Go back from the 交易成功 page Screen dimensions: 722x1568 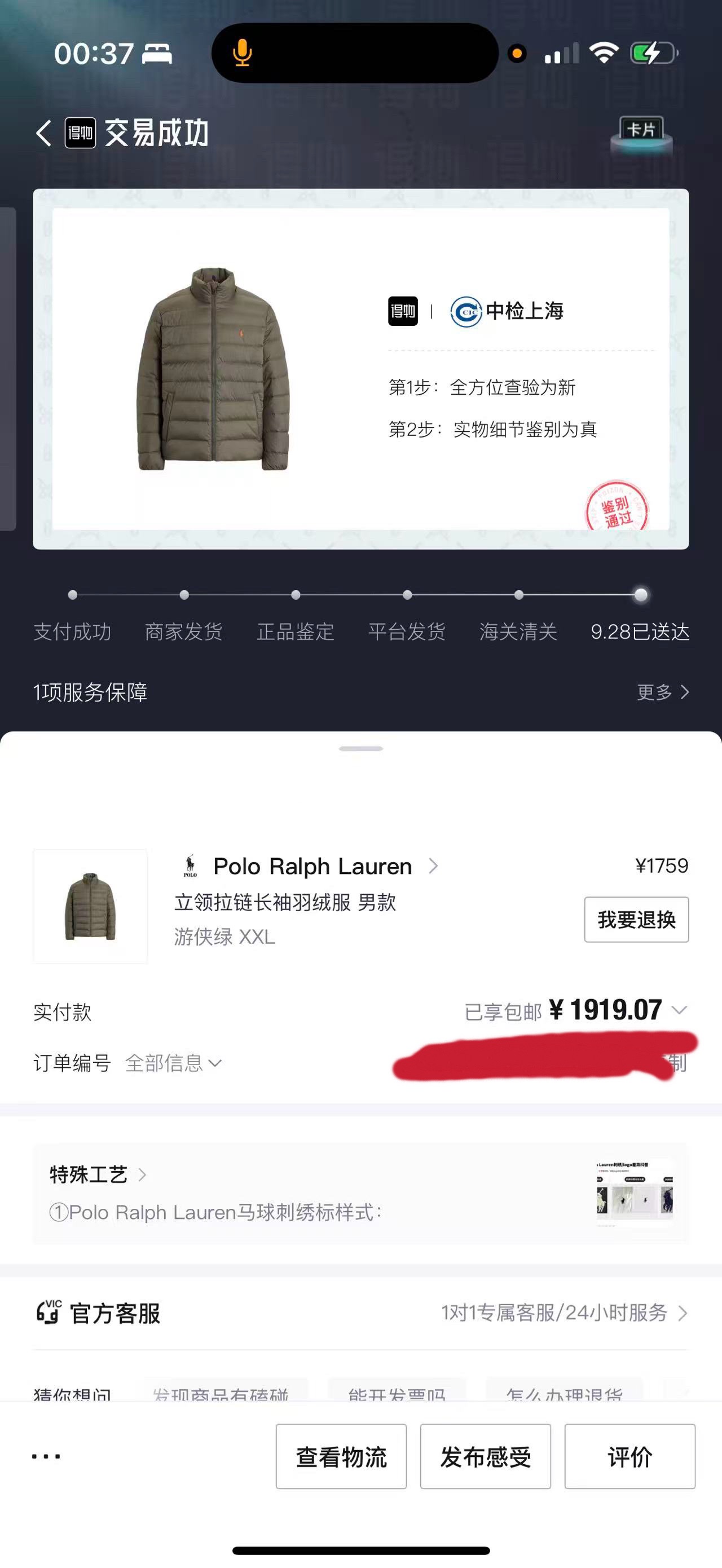tap(44, 132)
